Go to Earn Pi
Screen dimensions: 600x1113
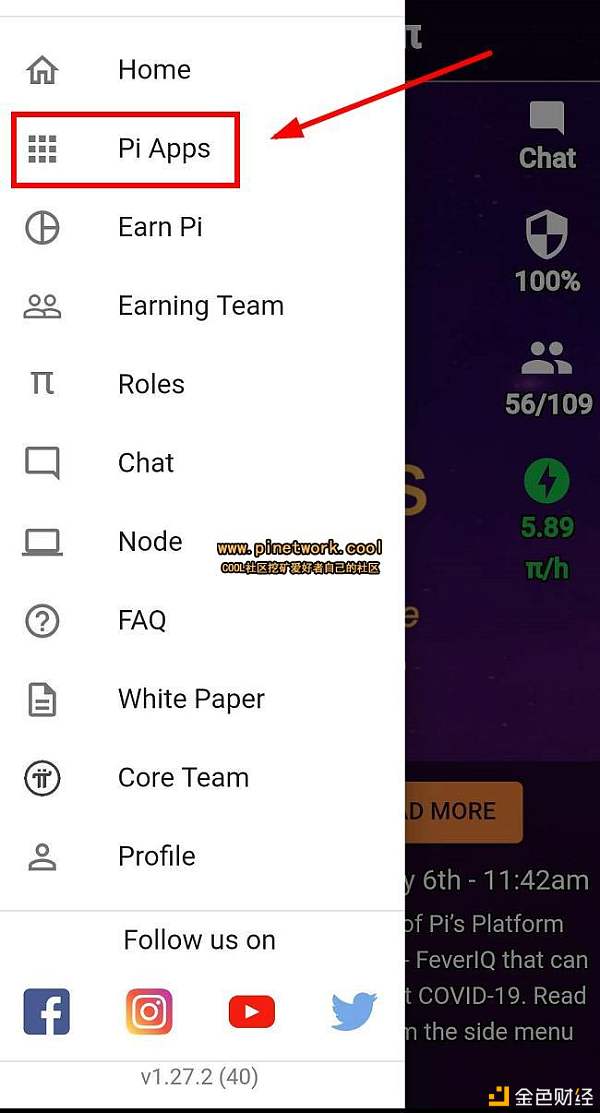click(160, 227)
